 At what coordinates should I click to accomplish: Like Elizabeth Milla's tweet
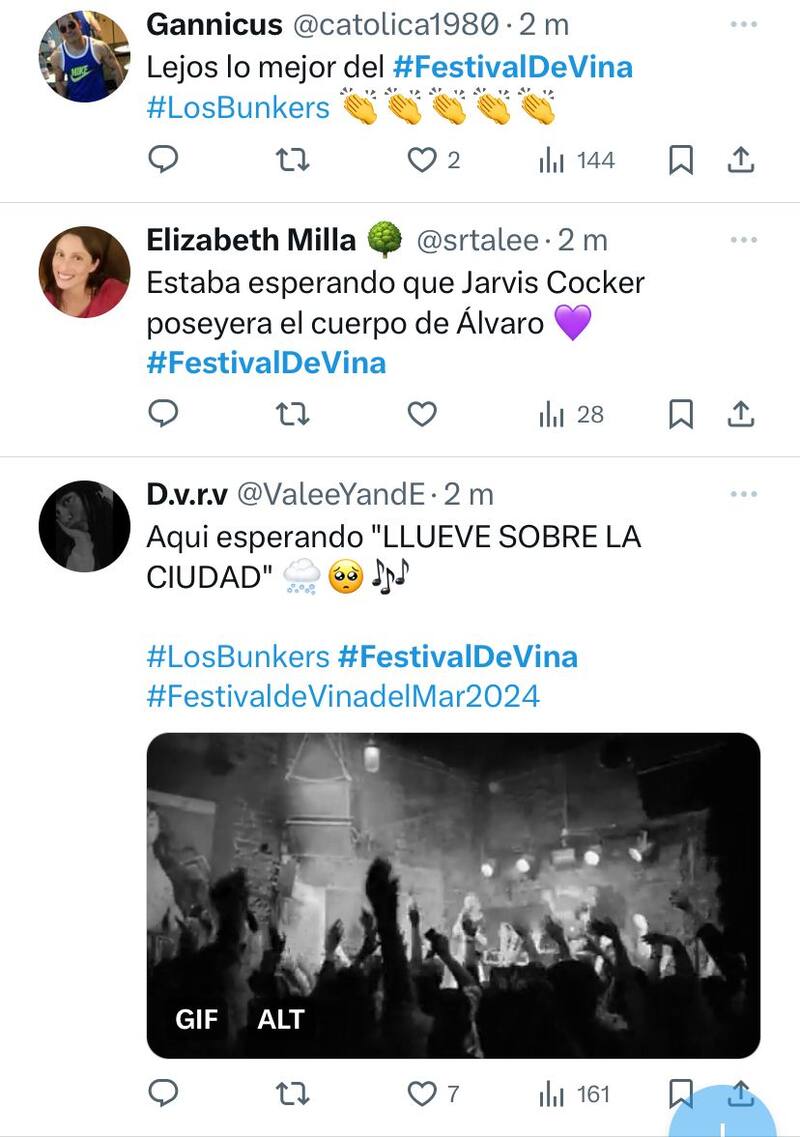(424, 414)
